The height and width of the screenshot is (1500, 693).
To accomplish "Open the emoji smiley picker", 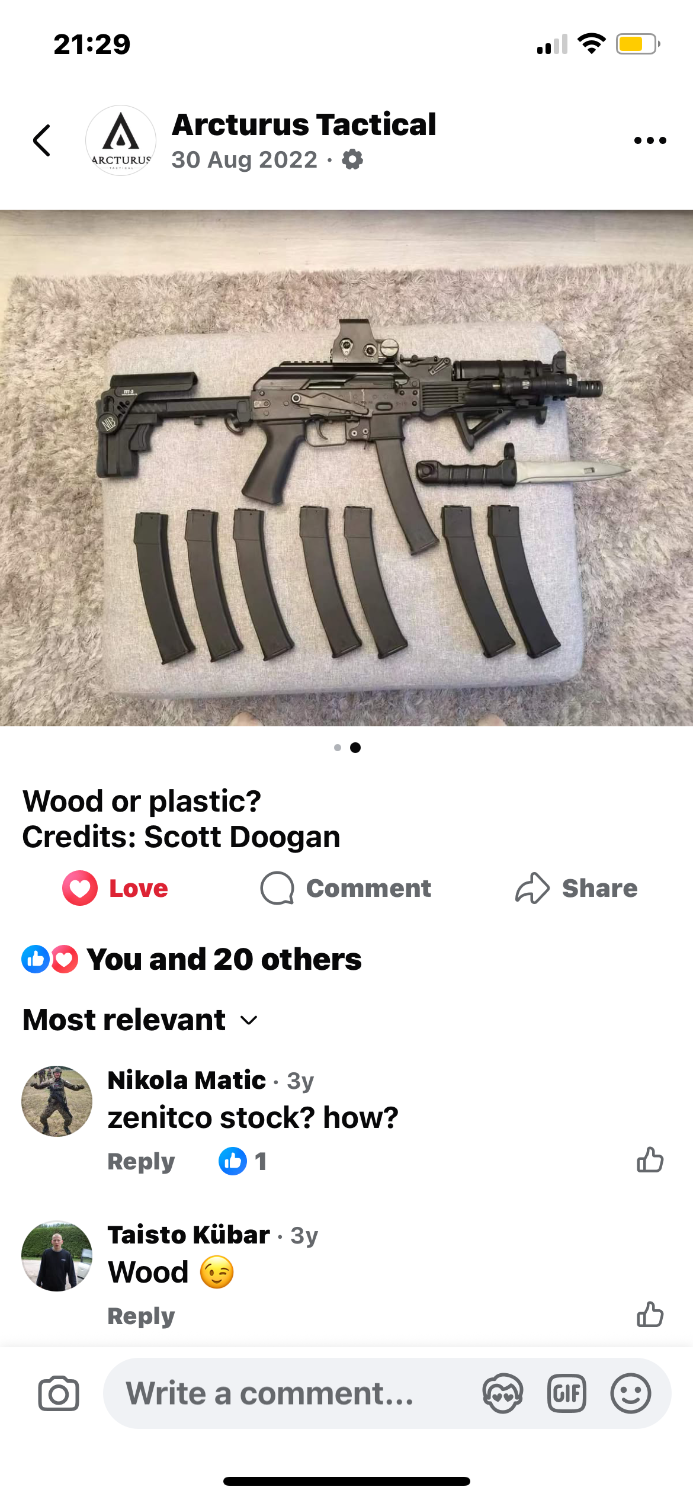I will pos(631,1393).
